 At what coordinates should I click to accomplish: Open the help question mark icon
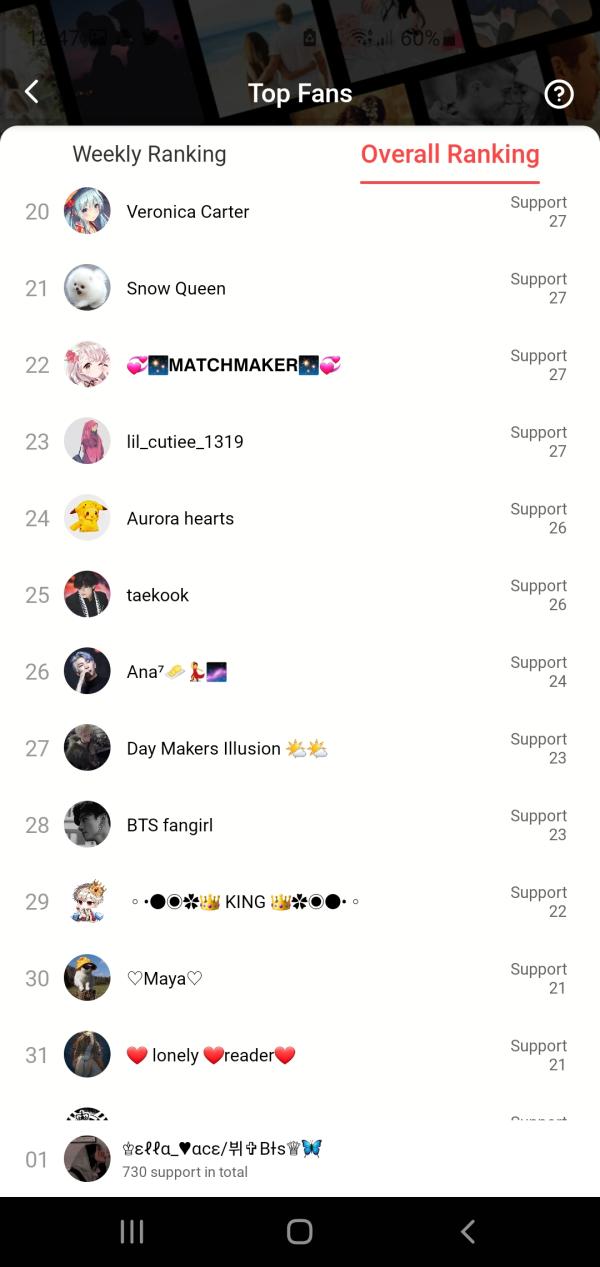pyautogui.click(x=558, y=94)
